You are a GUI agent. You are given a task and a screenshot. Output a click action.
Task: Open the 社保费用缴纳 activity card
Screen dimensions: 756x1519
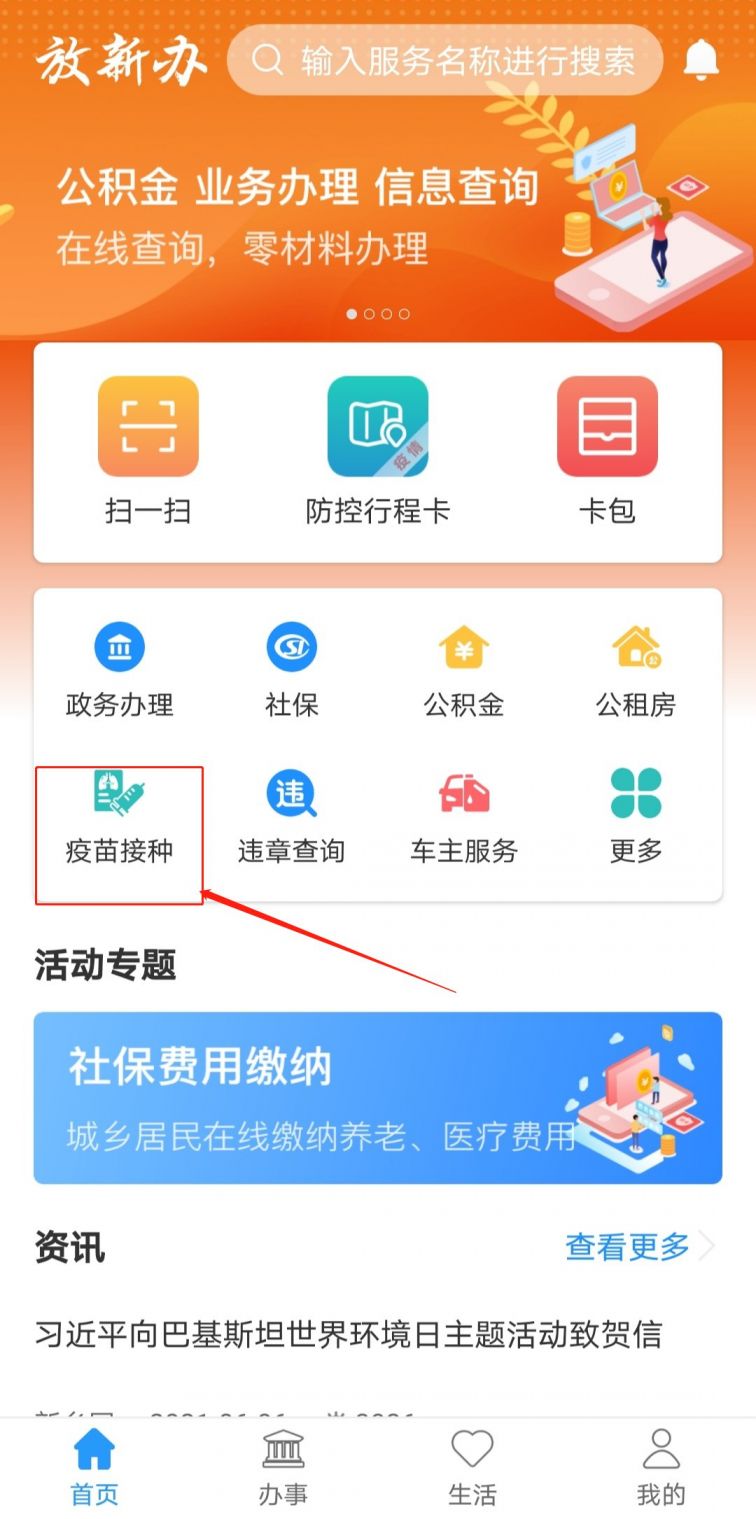click(x=378, y=1097)
